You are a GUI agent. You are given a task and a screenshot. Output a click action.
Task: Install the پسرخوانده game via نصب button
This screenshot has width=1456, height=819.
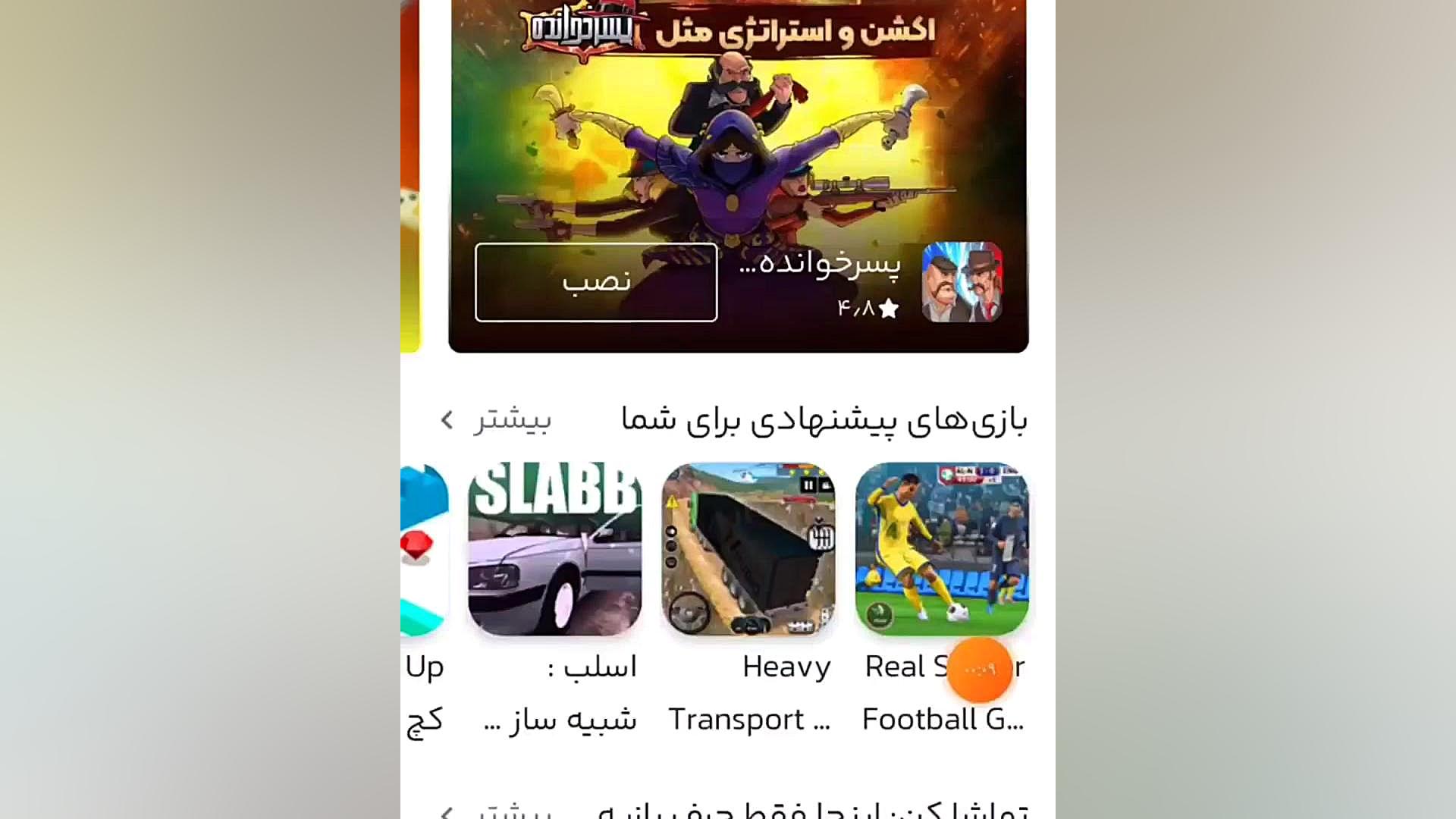click(596, 282)
